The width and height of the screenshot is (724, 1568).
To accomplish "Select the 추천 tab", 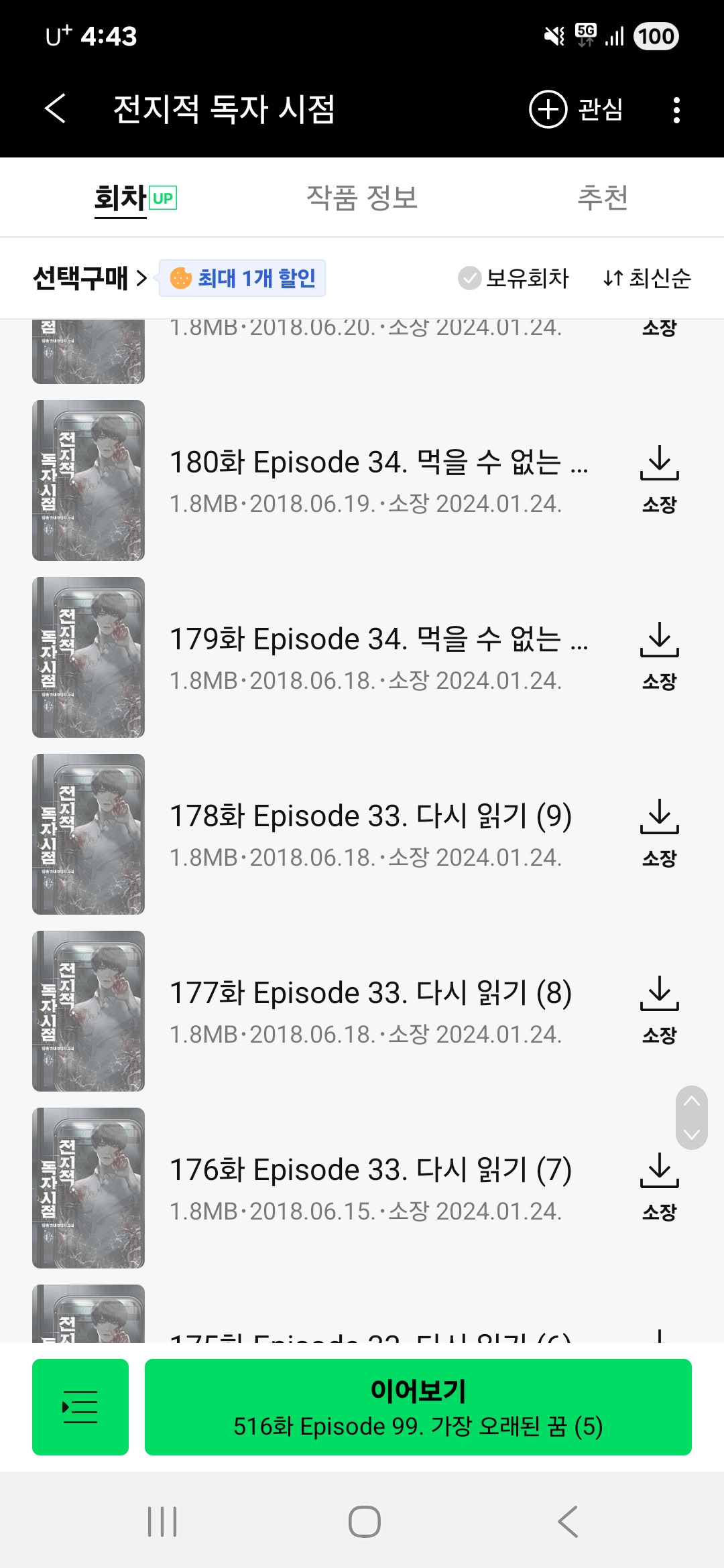I will 603,198.
